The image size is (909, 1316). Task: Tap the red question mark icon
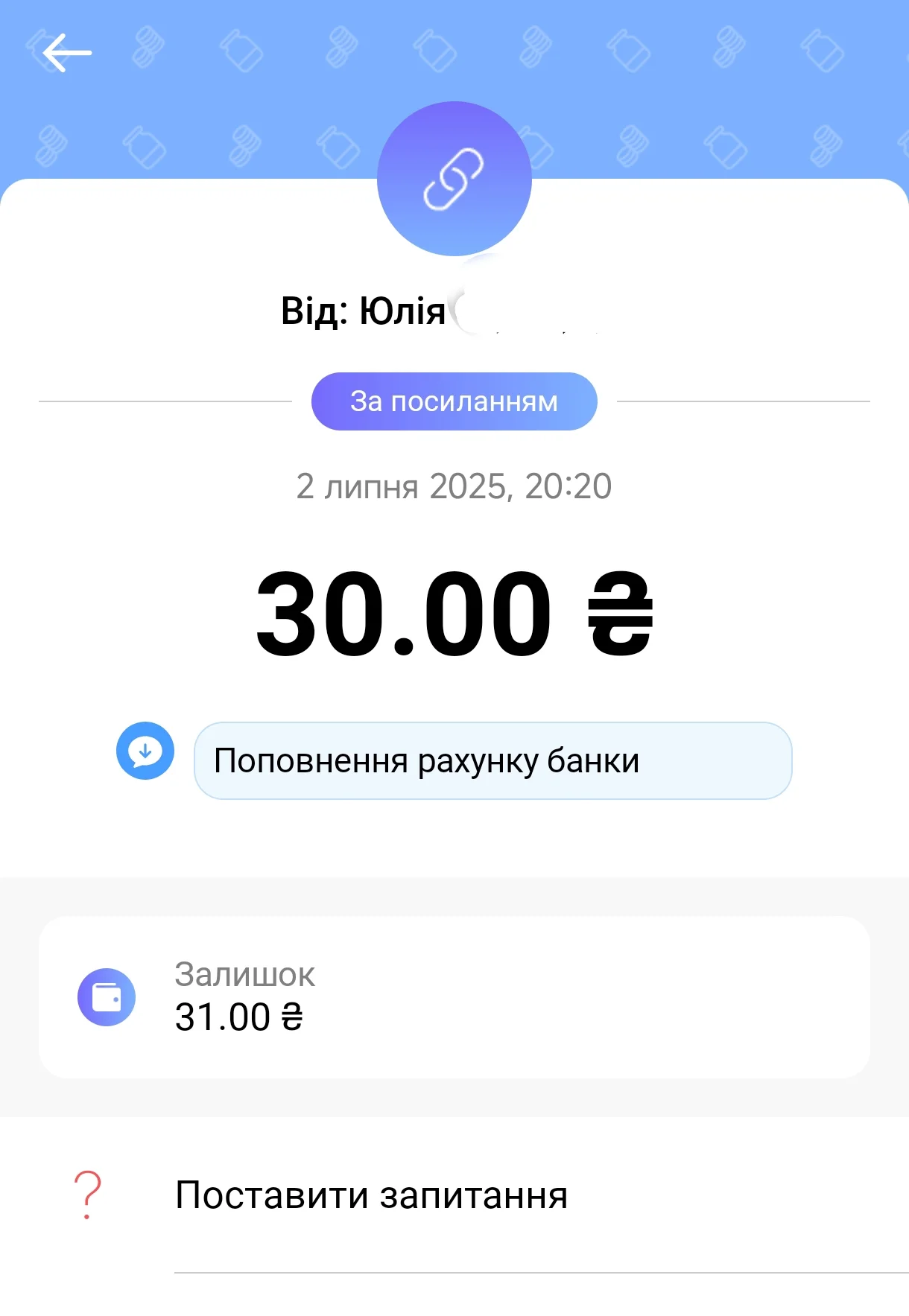pos(89,1195)
